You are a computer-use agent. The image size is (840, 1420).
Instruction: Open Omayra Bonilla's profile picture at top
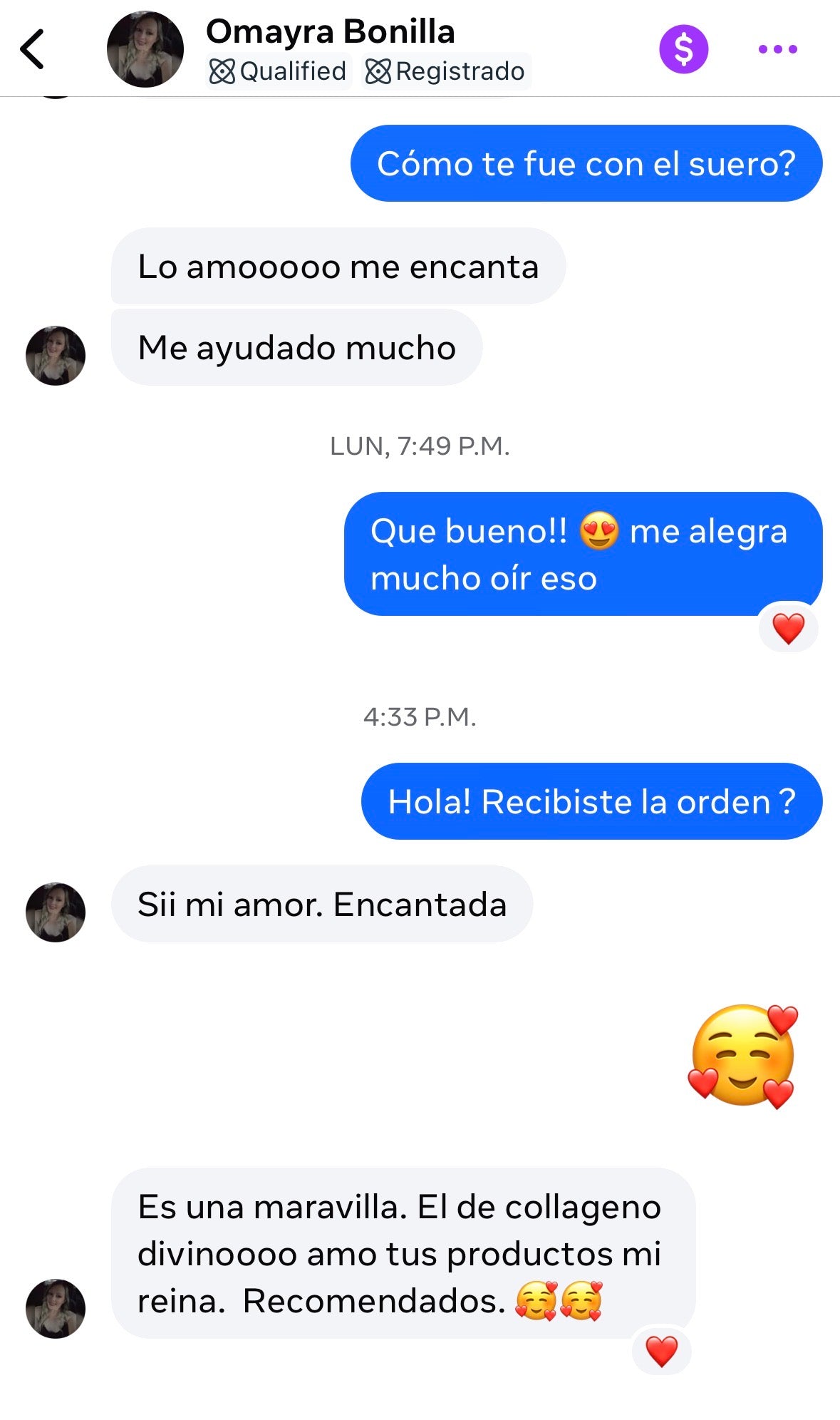[x=145, y=50]
